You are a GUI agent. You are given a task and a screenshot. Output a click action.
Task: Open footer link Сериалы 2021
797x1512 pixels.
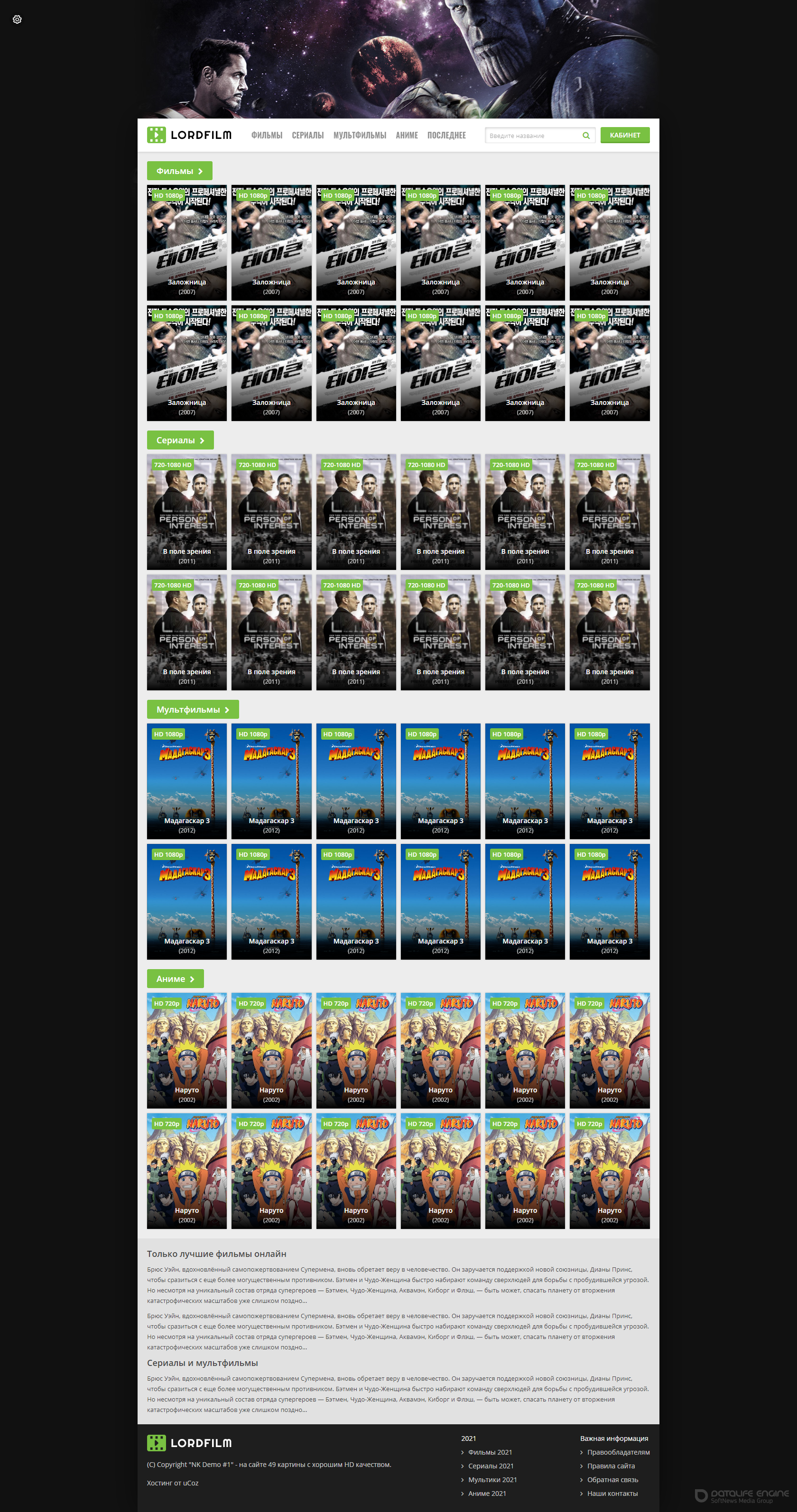click(x=491, y=1466)
